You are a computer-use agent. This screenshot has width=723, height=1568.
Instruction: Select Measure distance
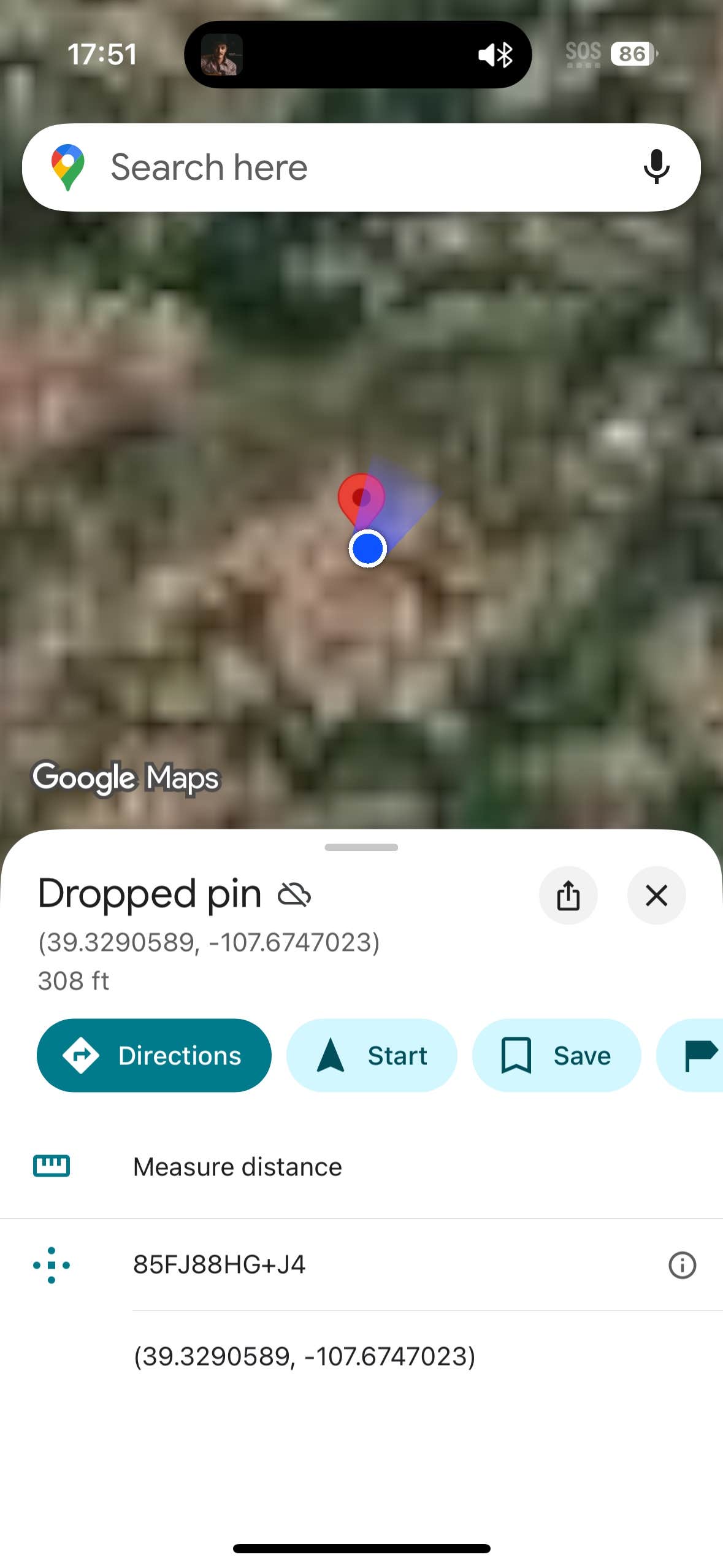pyautogui.click(x=237, y=1167)
